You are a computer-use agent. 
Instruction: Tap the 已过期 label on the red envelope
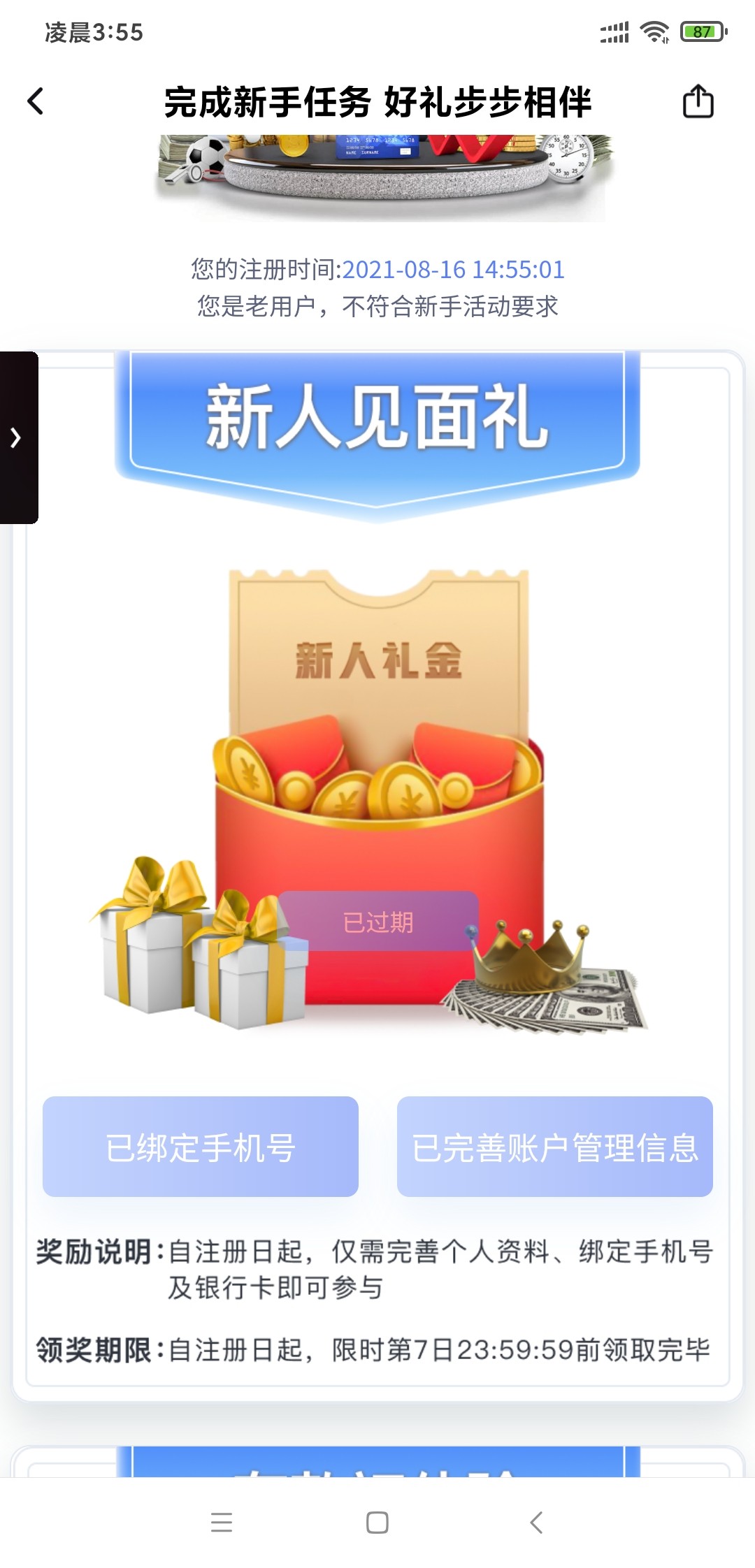coord(377,921)
